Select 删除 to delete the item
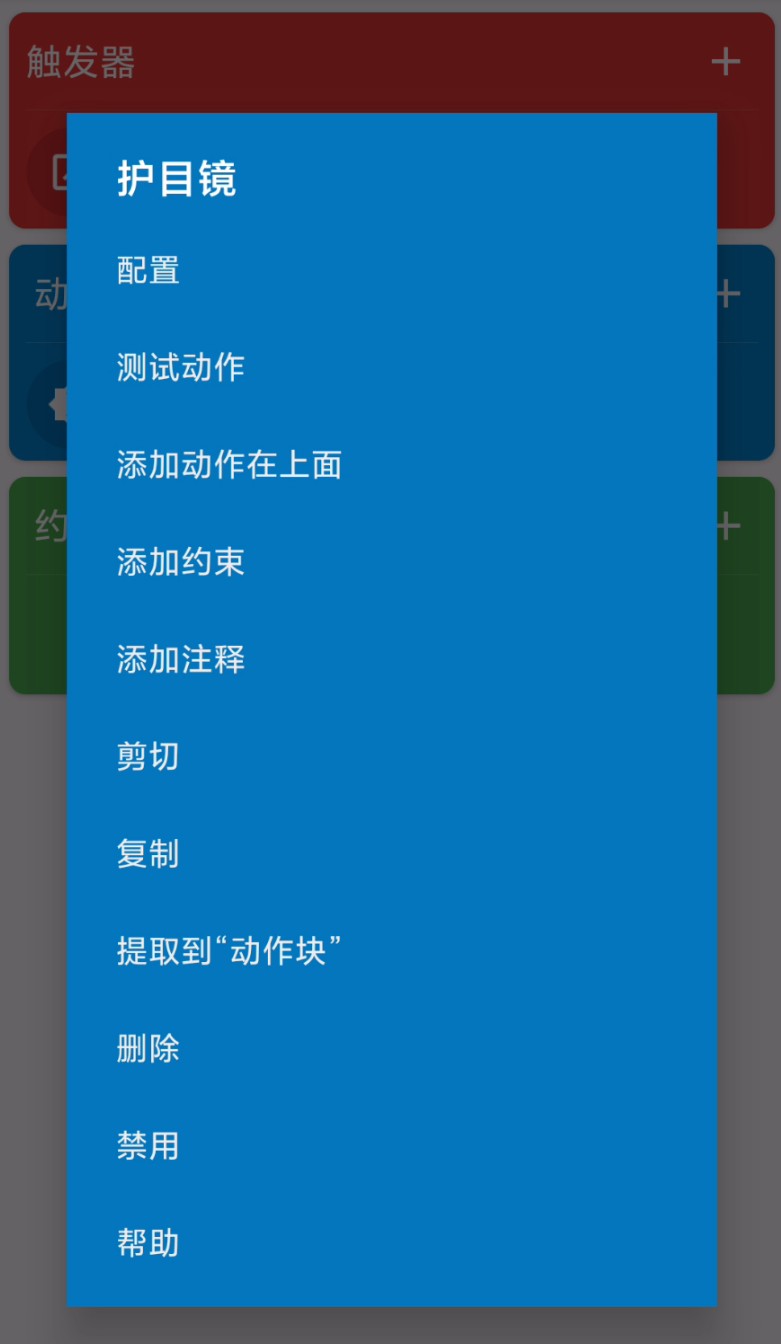The height and width of the screenshot is (1344, 781). pyautogui.click(x=148, y=1049)
